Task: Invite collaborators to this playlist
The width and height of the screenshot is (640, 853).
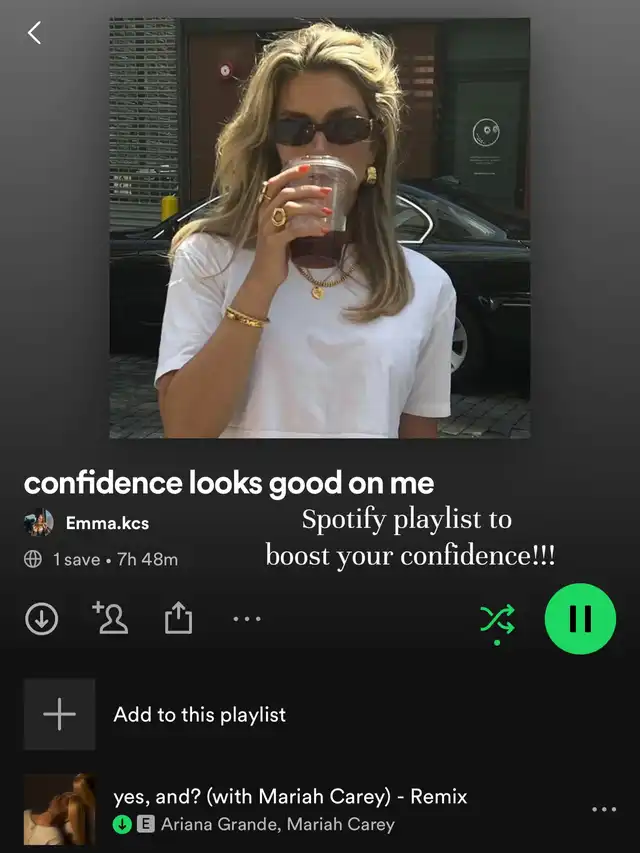Action: point(109,619)
